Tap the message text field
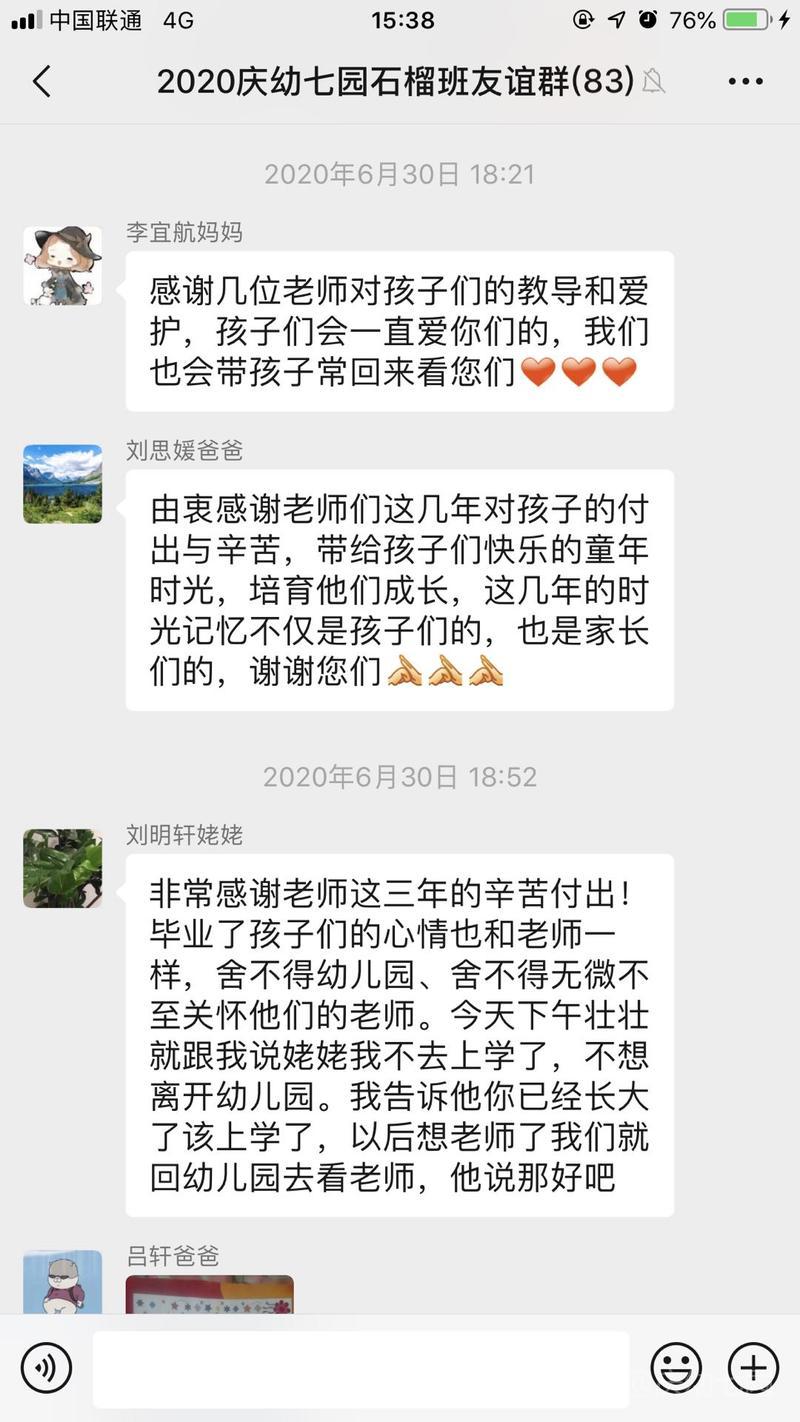The height and width of the screenshot is (1422, 800). point(360,1367)
